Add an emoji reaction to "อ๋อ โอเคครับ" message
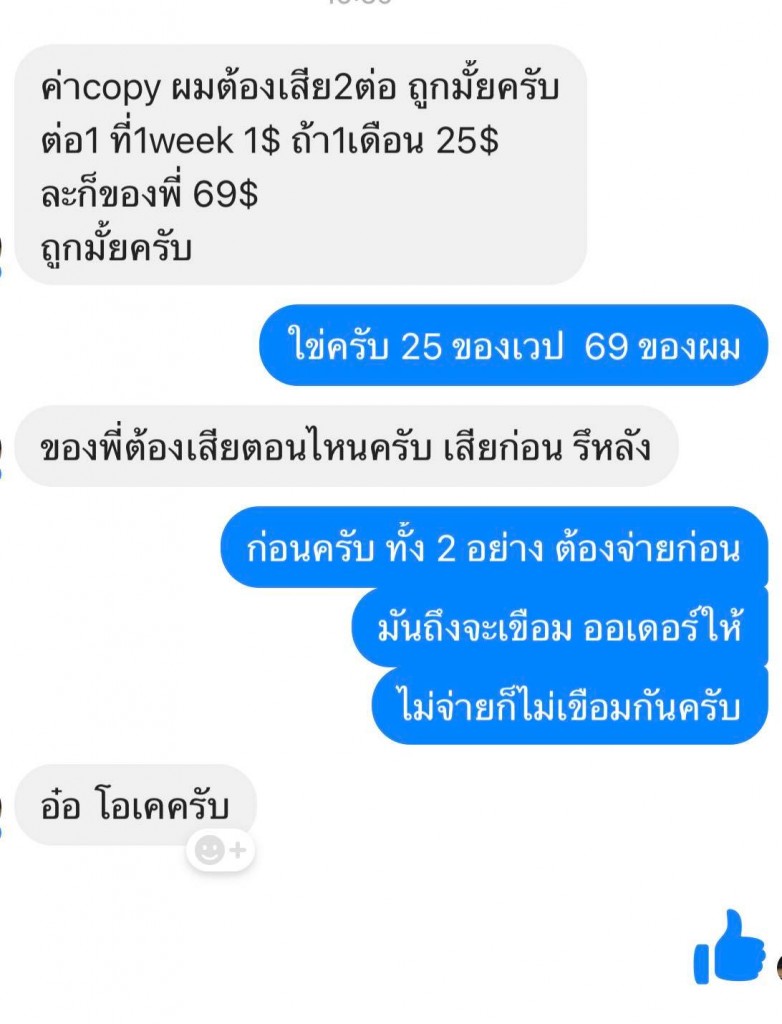Image resolution: width=782 pixels, height=1024 pixels. pyautogui.click(x=219, y=850)
